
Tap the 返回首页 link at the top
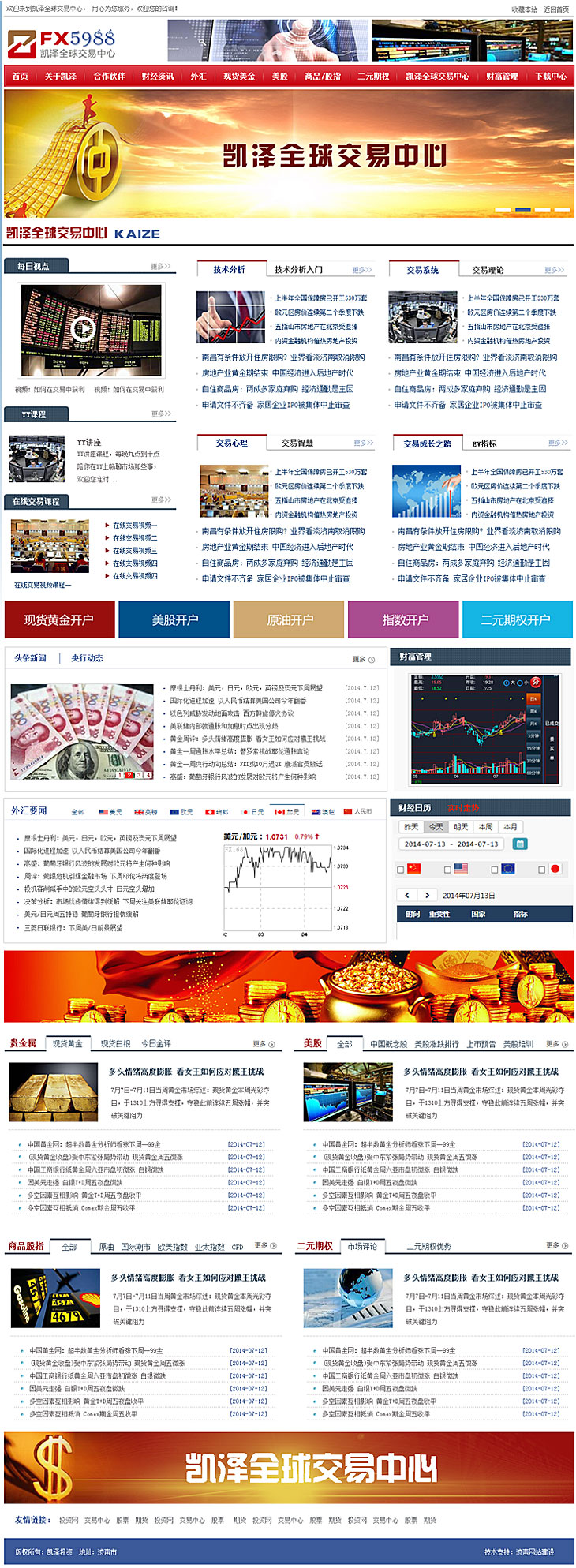(555, 9)
